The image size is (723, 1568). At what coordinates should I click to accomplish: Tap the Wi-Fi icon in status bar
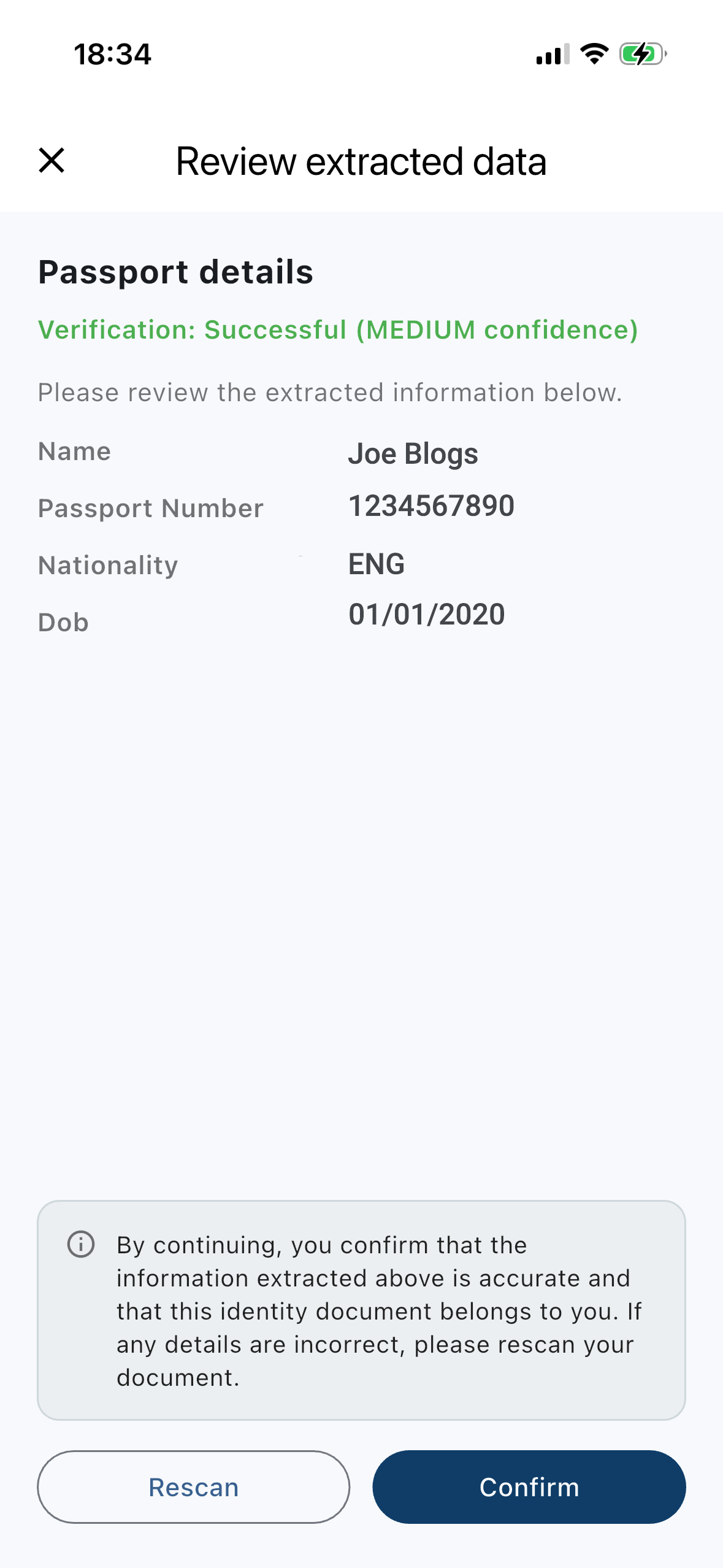coord(594,55)
